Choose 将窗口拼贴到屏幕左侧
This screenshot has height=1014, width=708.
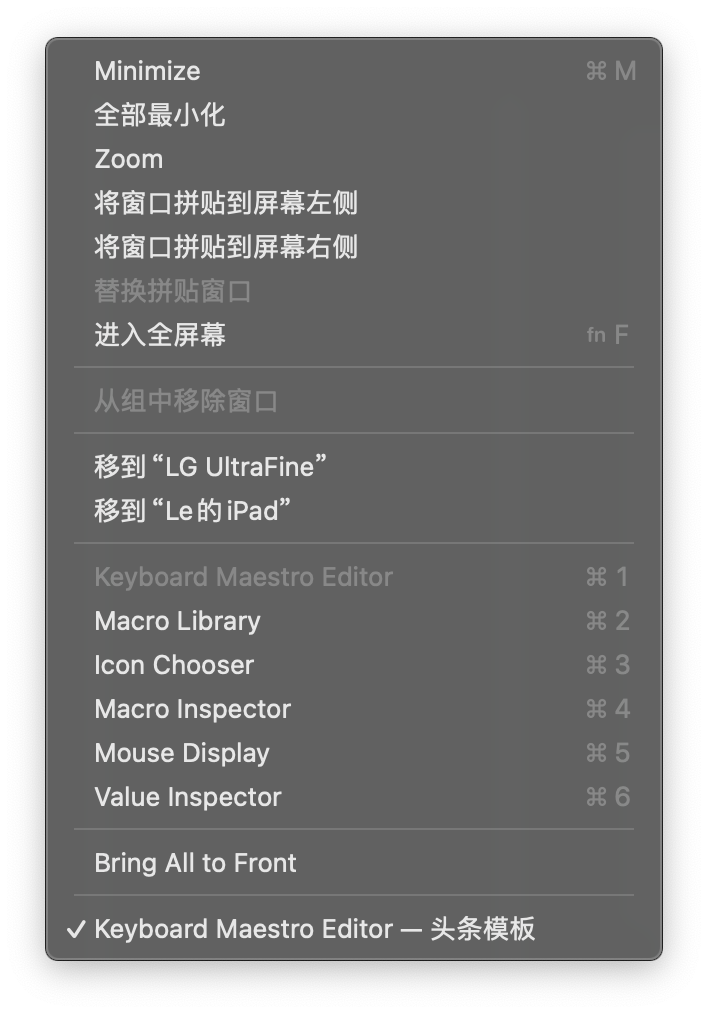pyautogui.click(x=226, y=203)
